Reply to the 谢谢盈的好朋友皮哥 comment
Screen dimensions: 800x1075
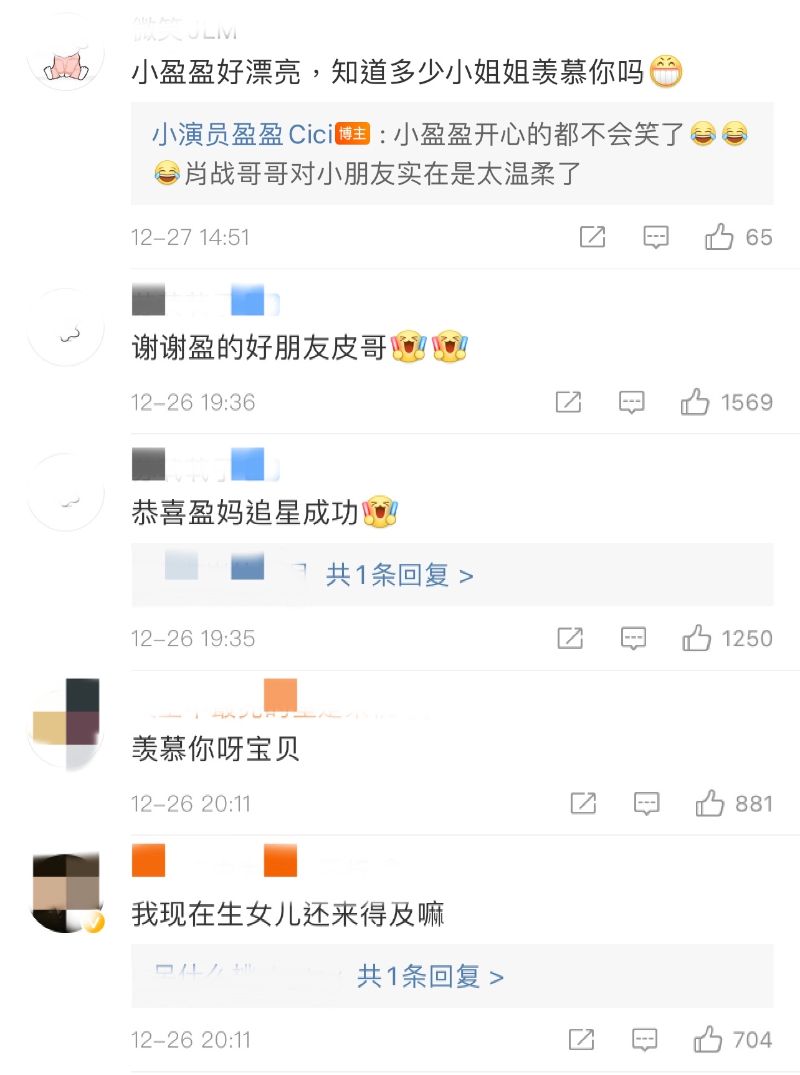point(632,402)
